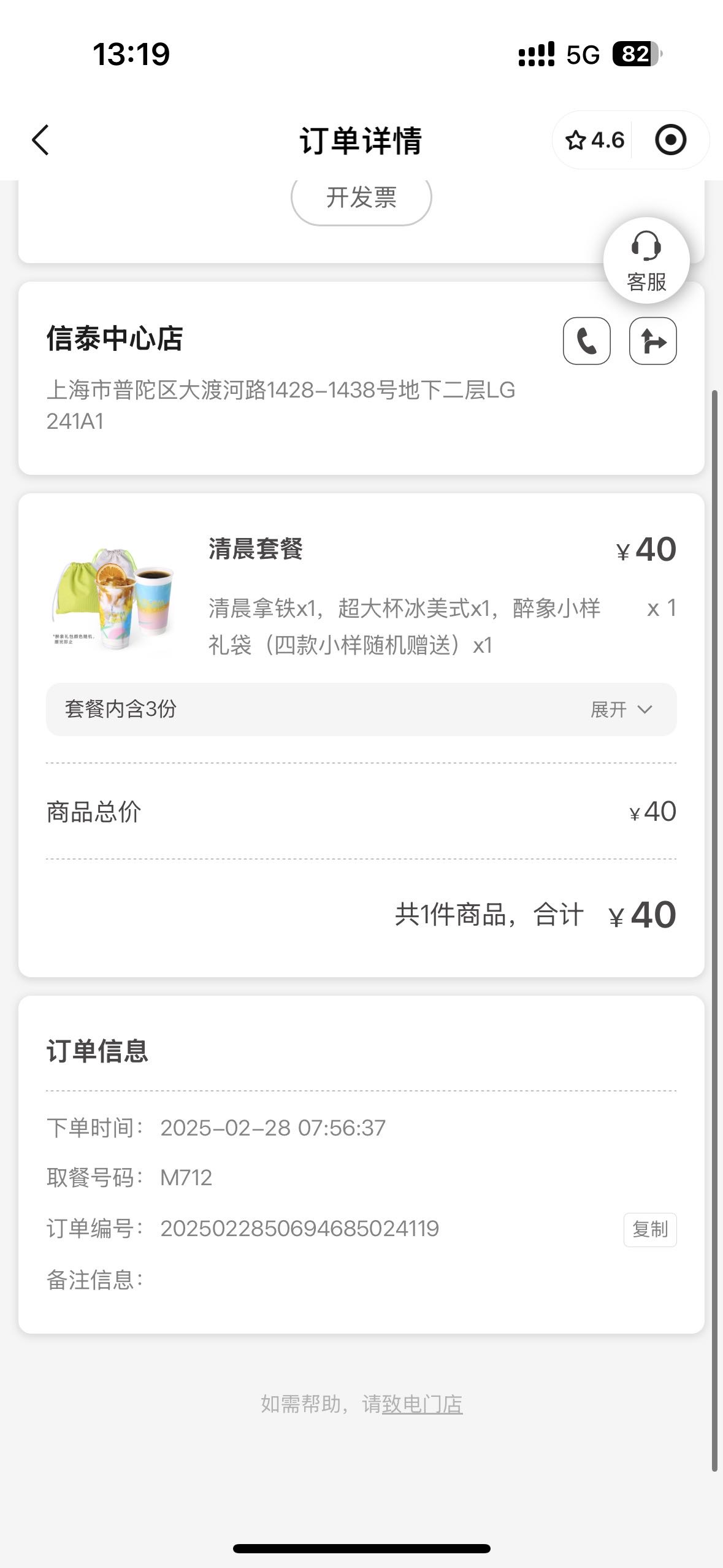Copy the order number with 复制
The image size is (723, 1568).
[650, 1229]
